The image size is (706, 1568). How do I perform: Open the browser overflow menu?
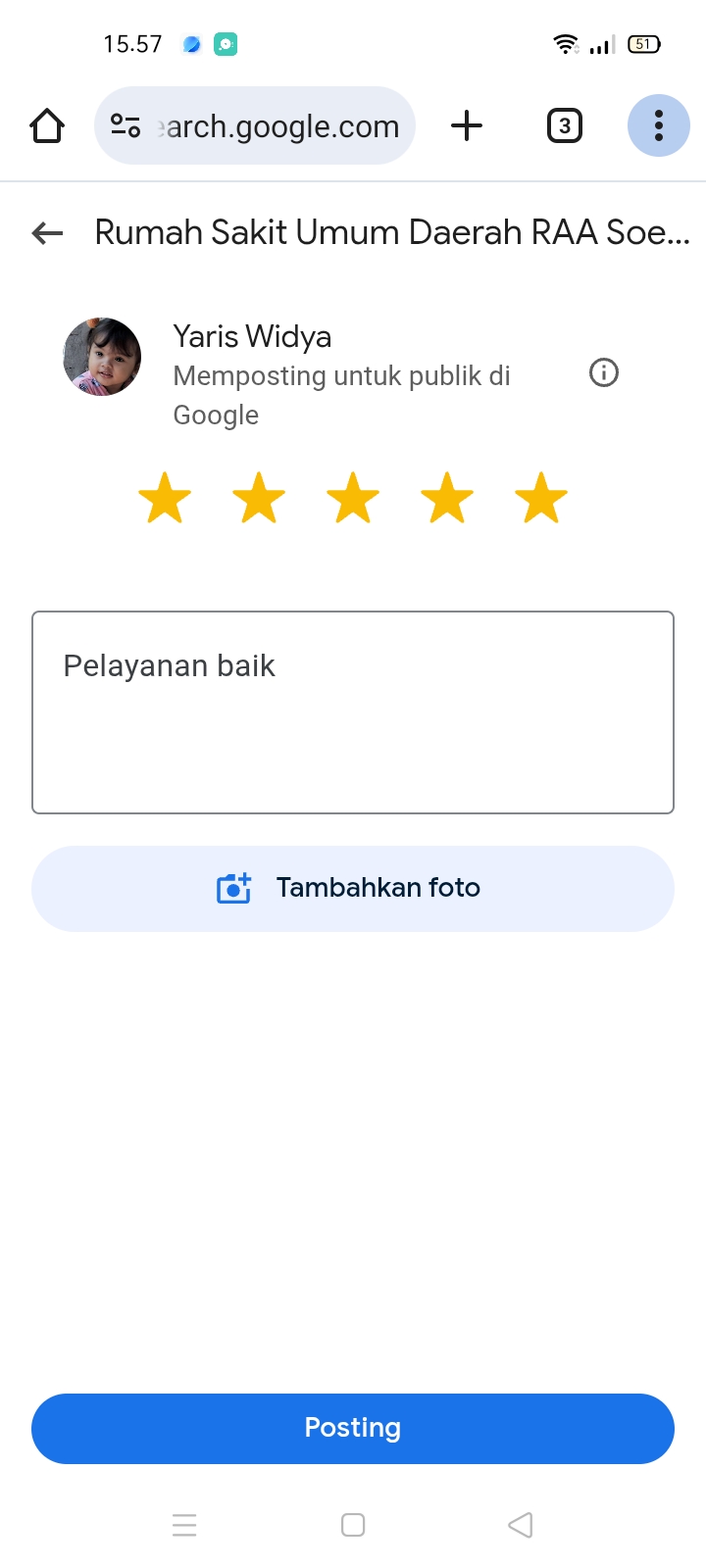(x=658, y=125)
